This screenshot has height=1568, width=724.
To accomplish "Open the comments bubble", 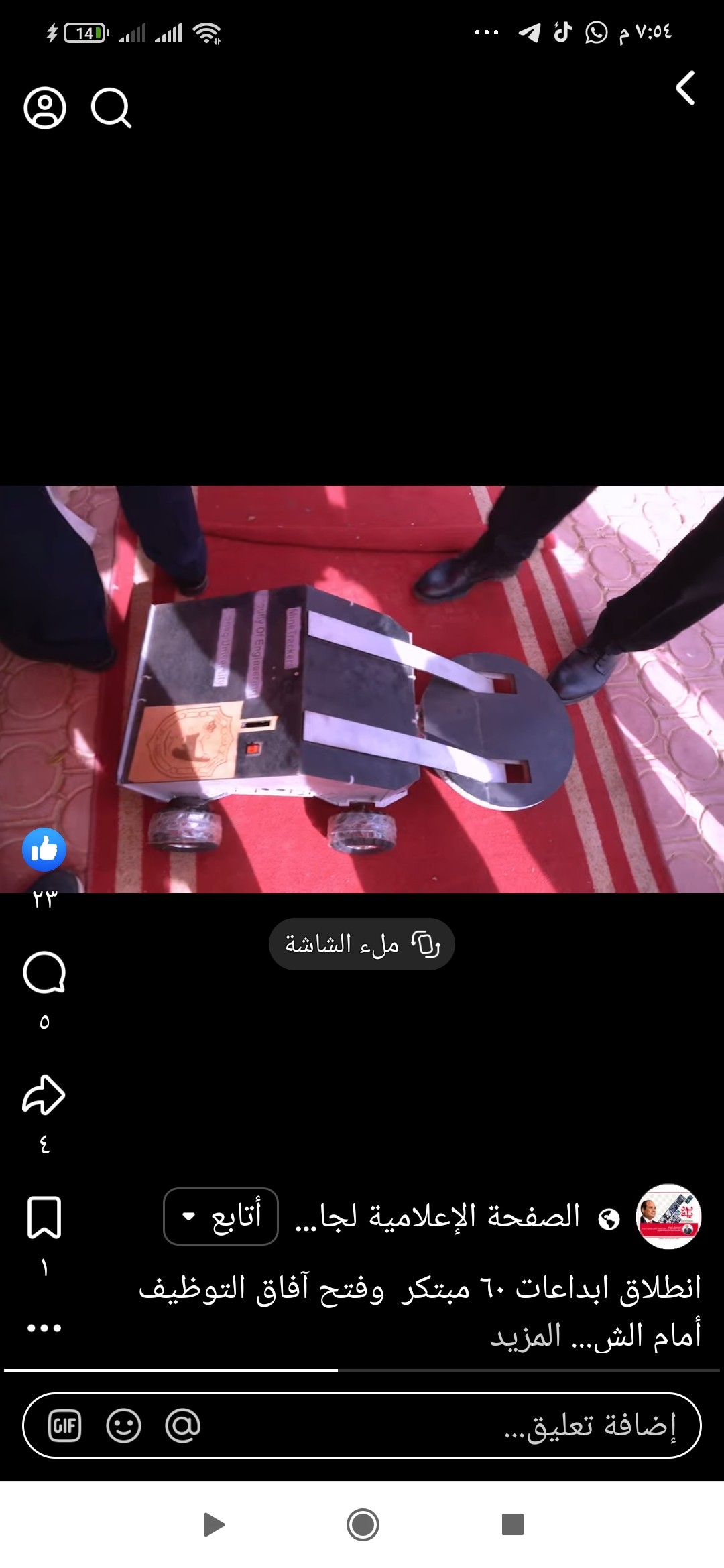I will 44,972.
